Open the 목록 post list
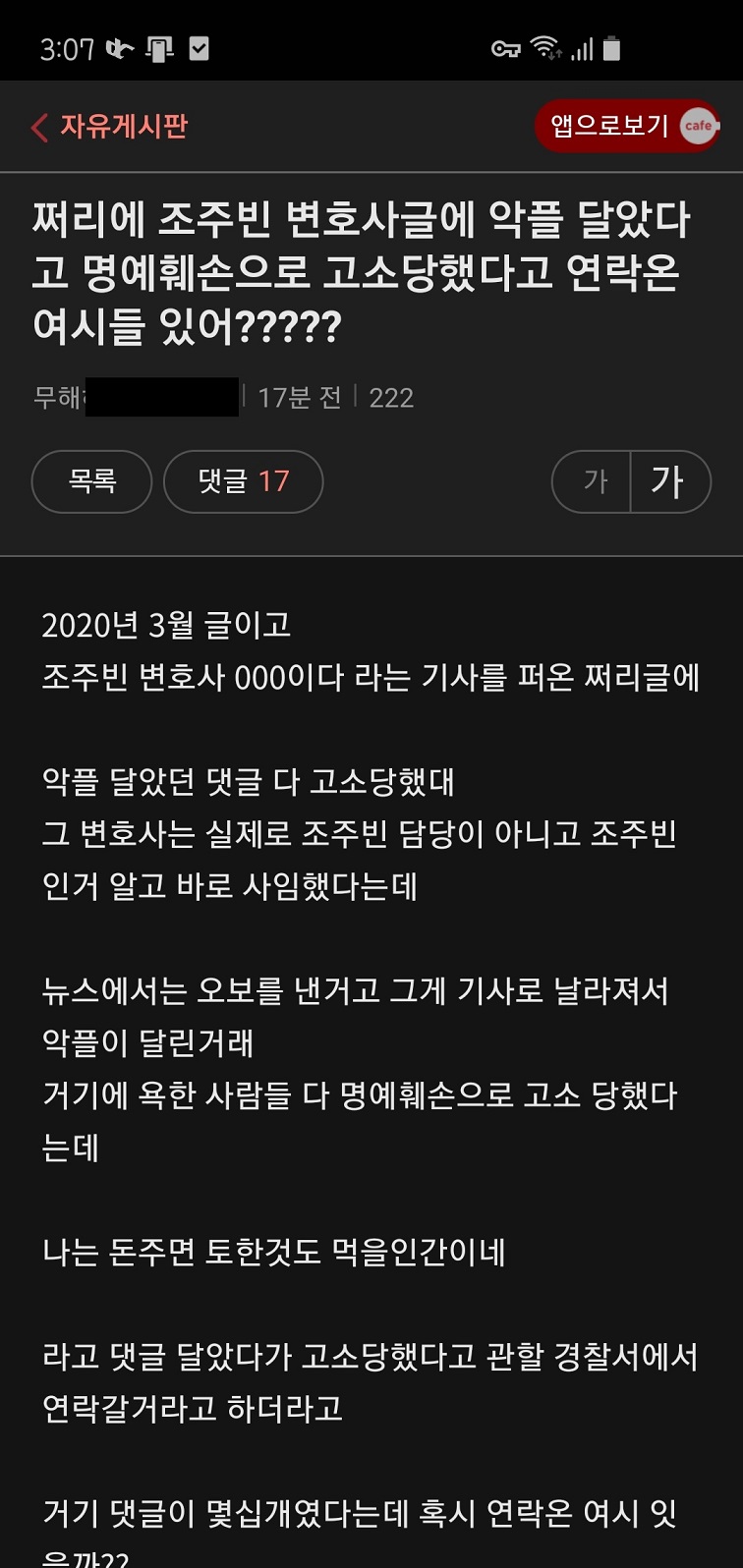The width and height of the screenshot is (743, 1568). (x=91, y=481)
